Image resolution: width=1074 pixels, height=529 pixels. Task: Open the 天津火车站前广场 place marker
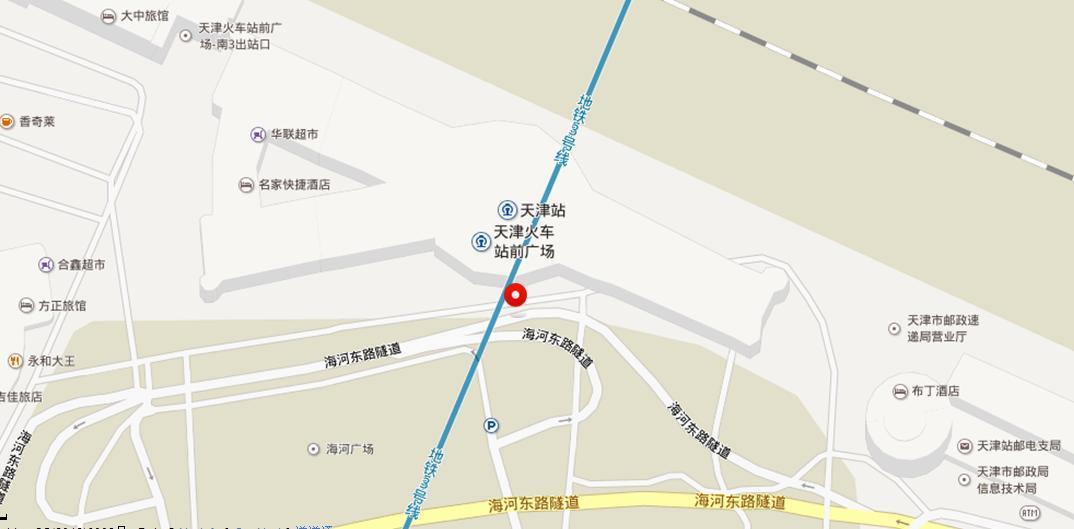481,241
